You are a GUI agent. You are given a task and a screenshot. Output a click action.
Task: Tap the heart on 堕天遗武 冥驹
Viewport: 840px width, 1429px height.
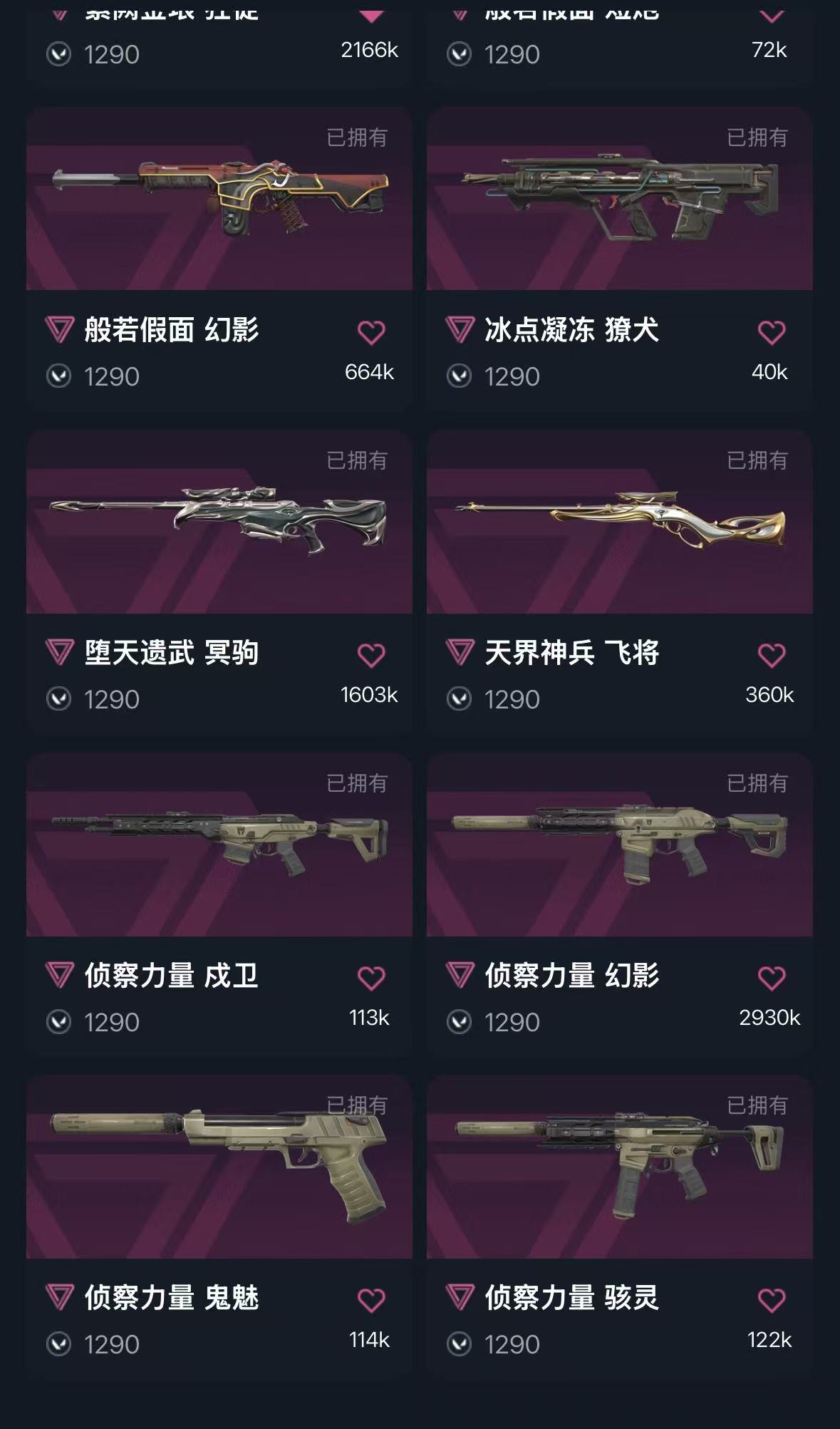pyautogui.click(x=371, y=655)
